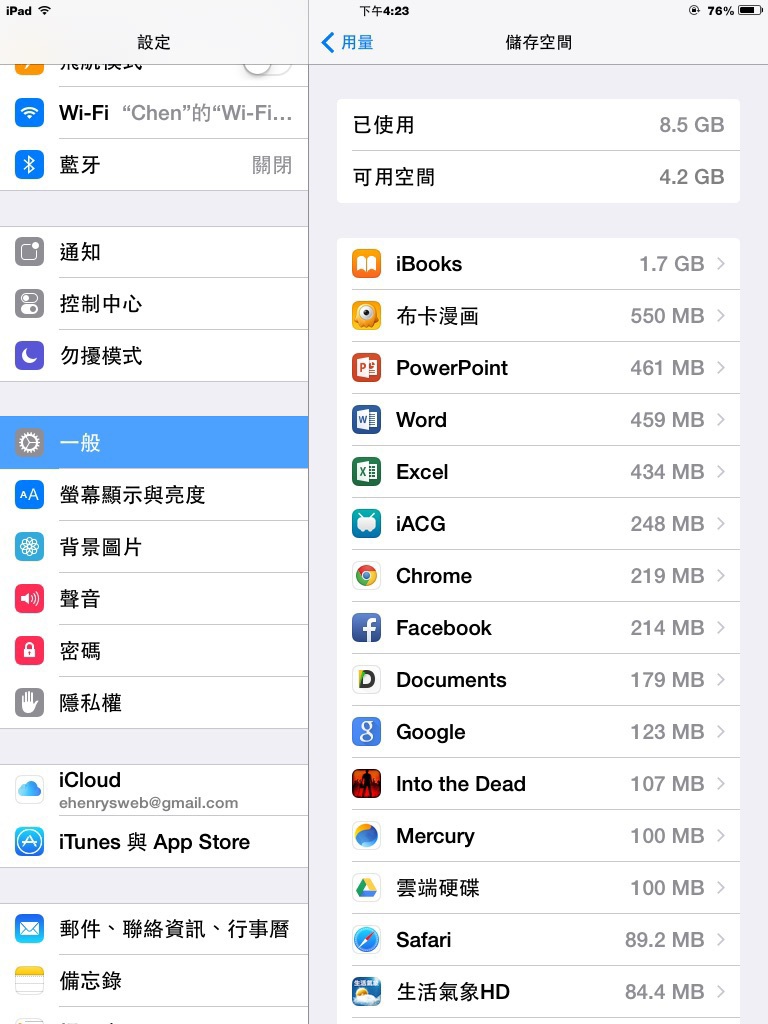This screenshot has width=768, height=1024.
Task: Open 隱私權 settings
Action: click(155, 703)
